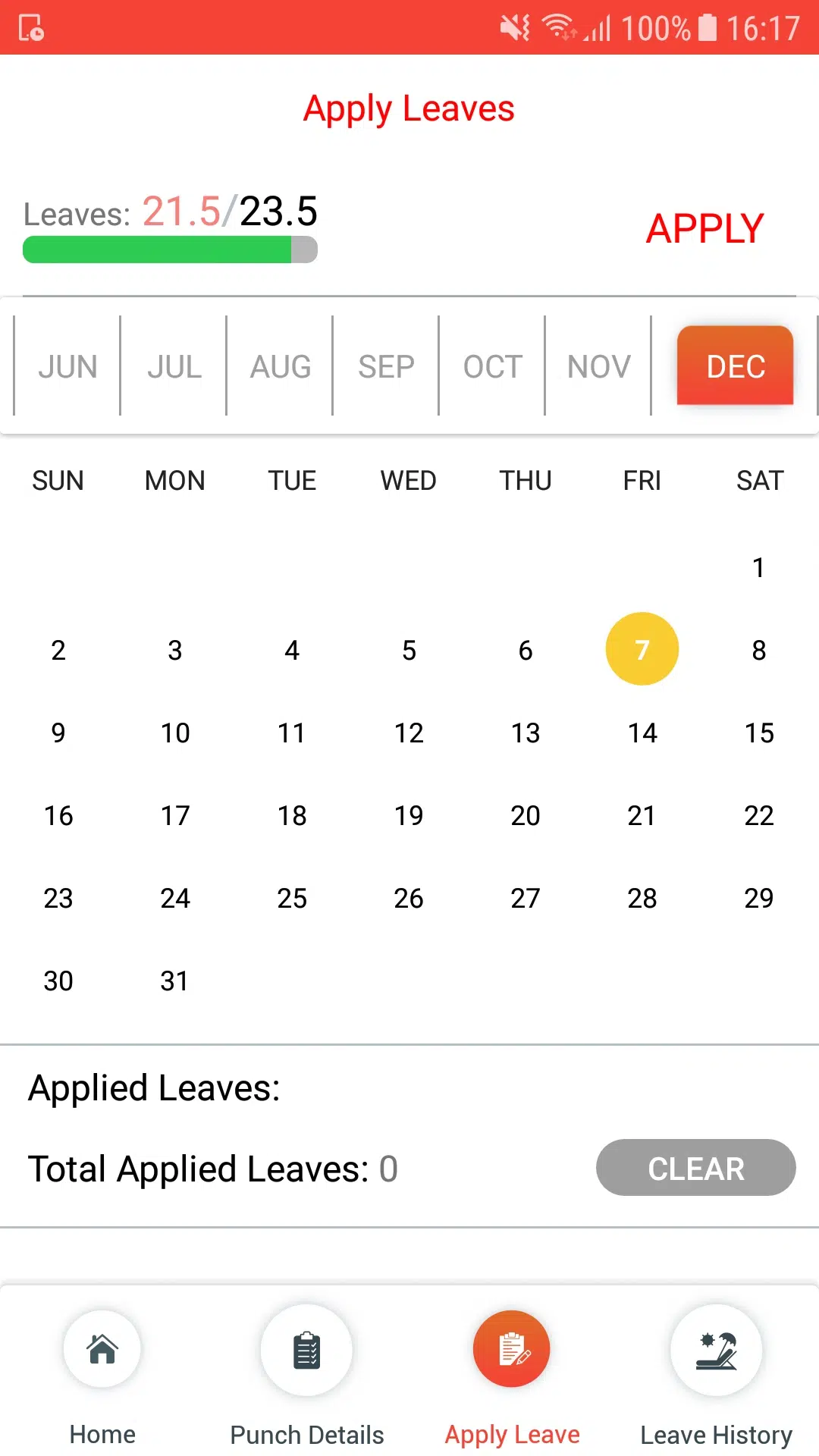This screenshot has width=819, height=1456.
Task: Select December 7 on the calendar
Action: [642, 649]
